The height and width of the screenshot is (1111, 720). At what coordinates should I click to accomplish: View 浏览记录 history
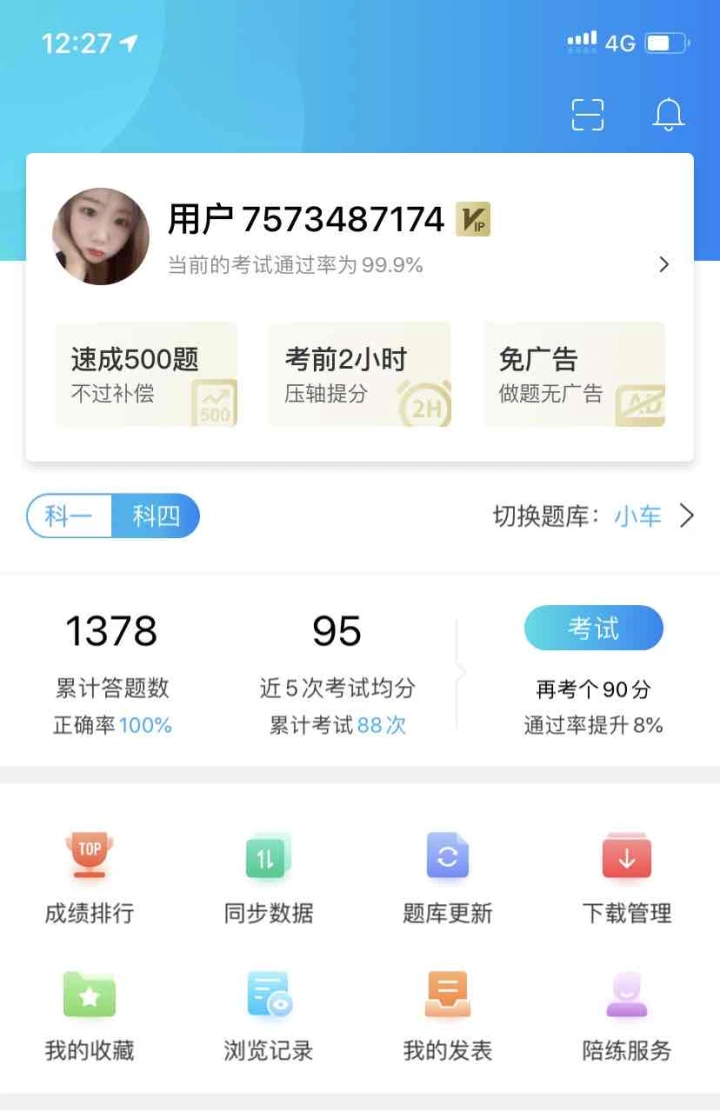point(268,1015)
